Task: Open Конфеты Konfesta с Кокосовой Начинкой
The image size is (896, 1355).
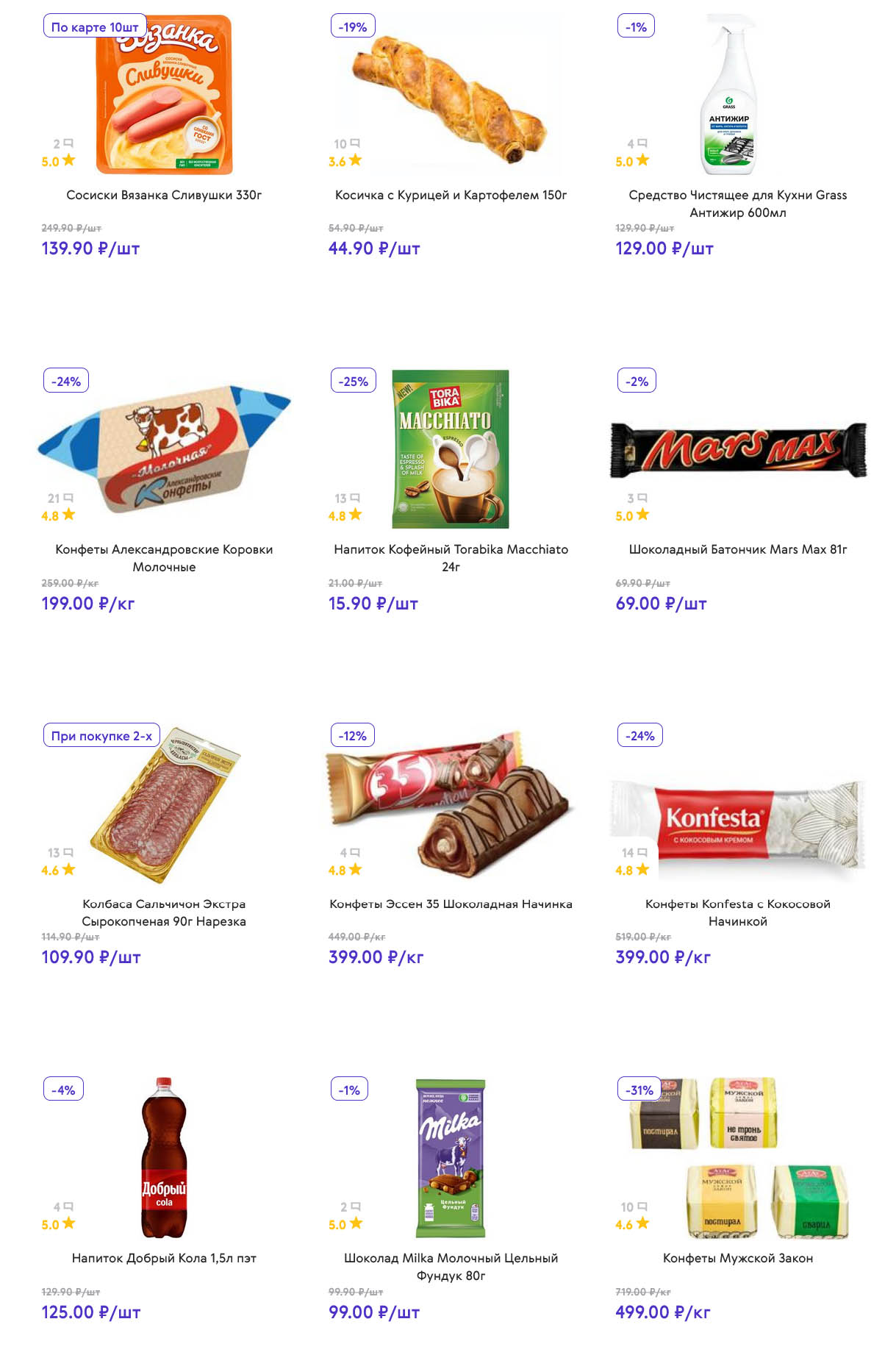Action: click(x=737, y=912)
